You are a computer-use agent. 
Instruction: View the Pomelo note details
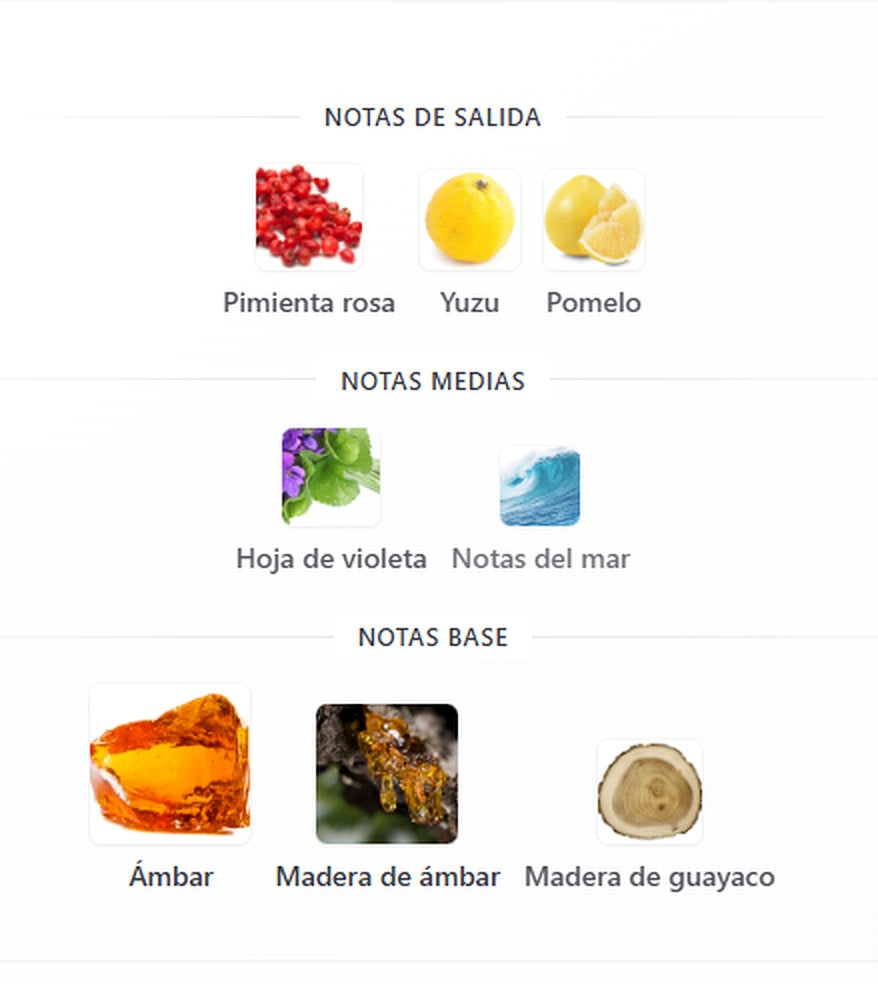[x=593, y=220]
